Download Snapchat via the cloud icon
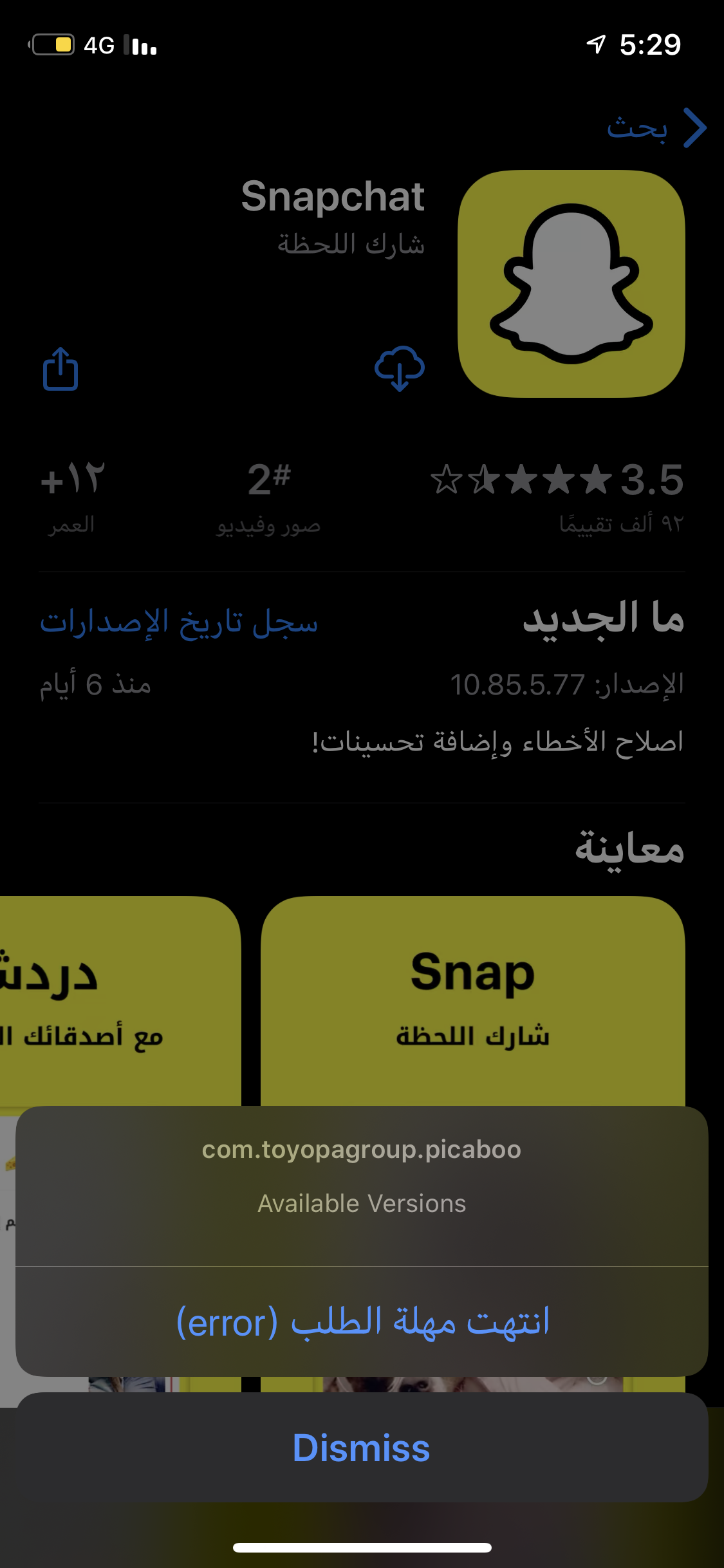The width and height of the screenshot is (724, 1568). click(x=400, y=369)
